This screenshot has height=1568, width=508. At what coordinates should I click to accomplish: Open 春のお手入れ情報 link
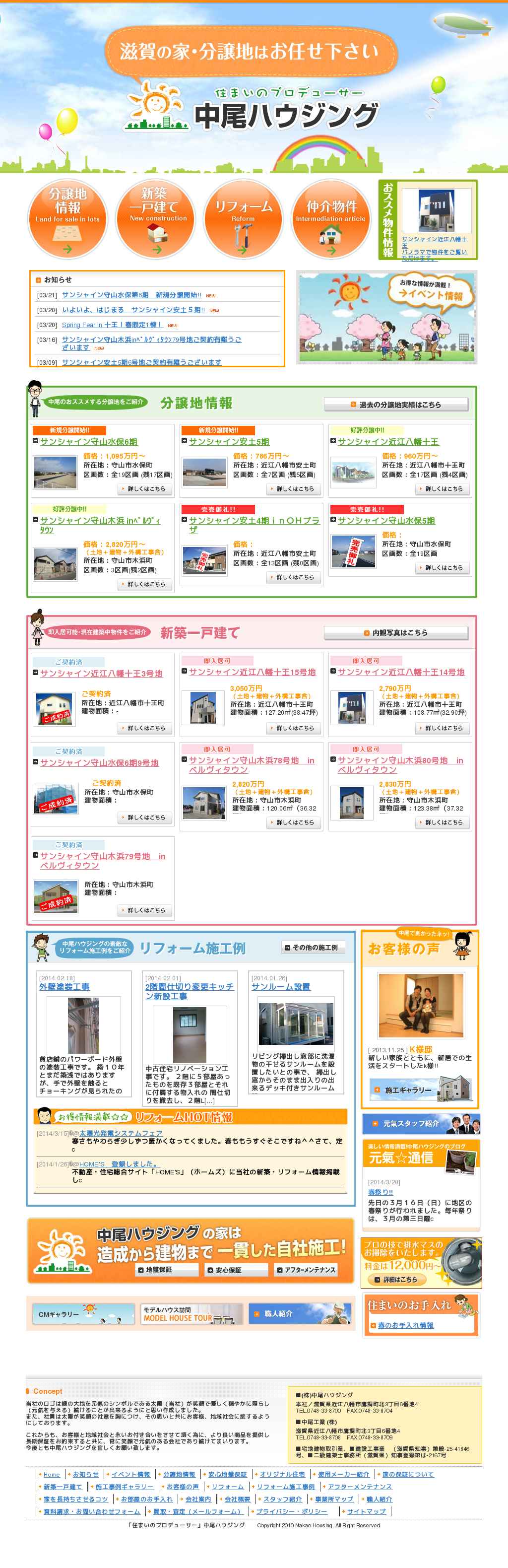(x=406, y=1325)
